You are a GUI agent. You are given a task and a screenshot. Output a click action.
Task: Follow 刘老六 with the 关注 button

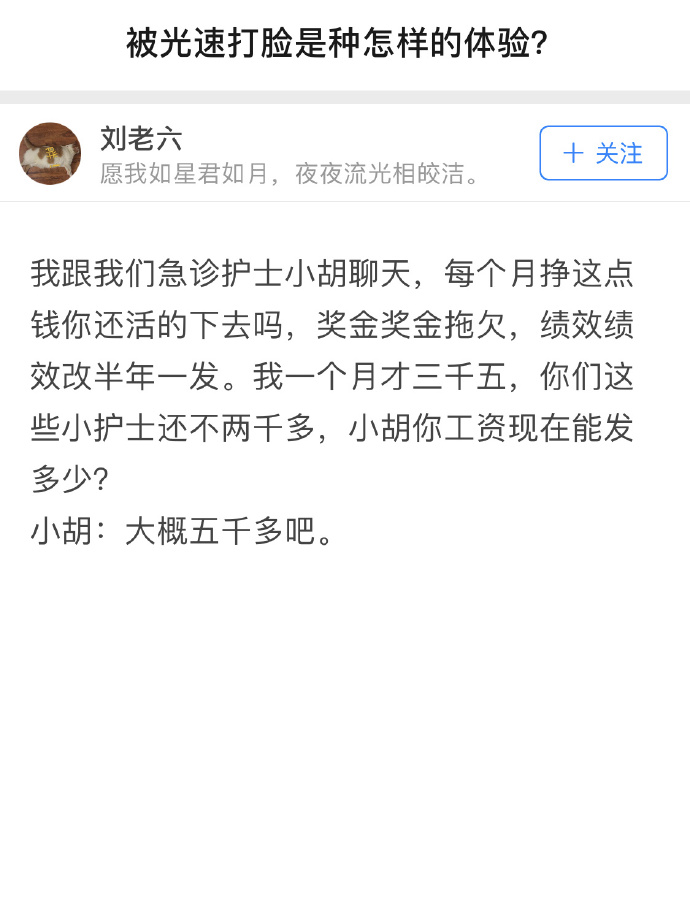tap(603, 153)
